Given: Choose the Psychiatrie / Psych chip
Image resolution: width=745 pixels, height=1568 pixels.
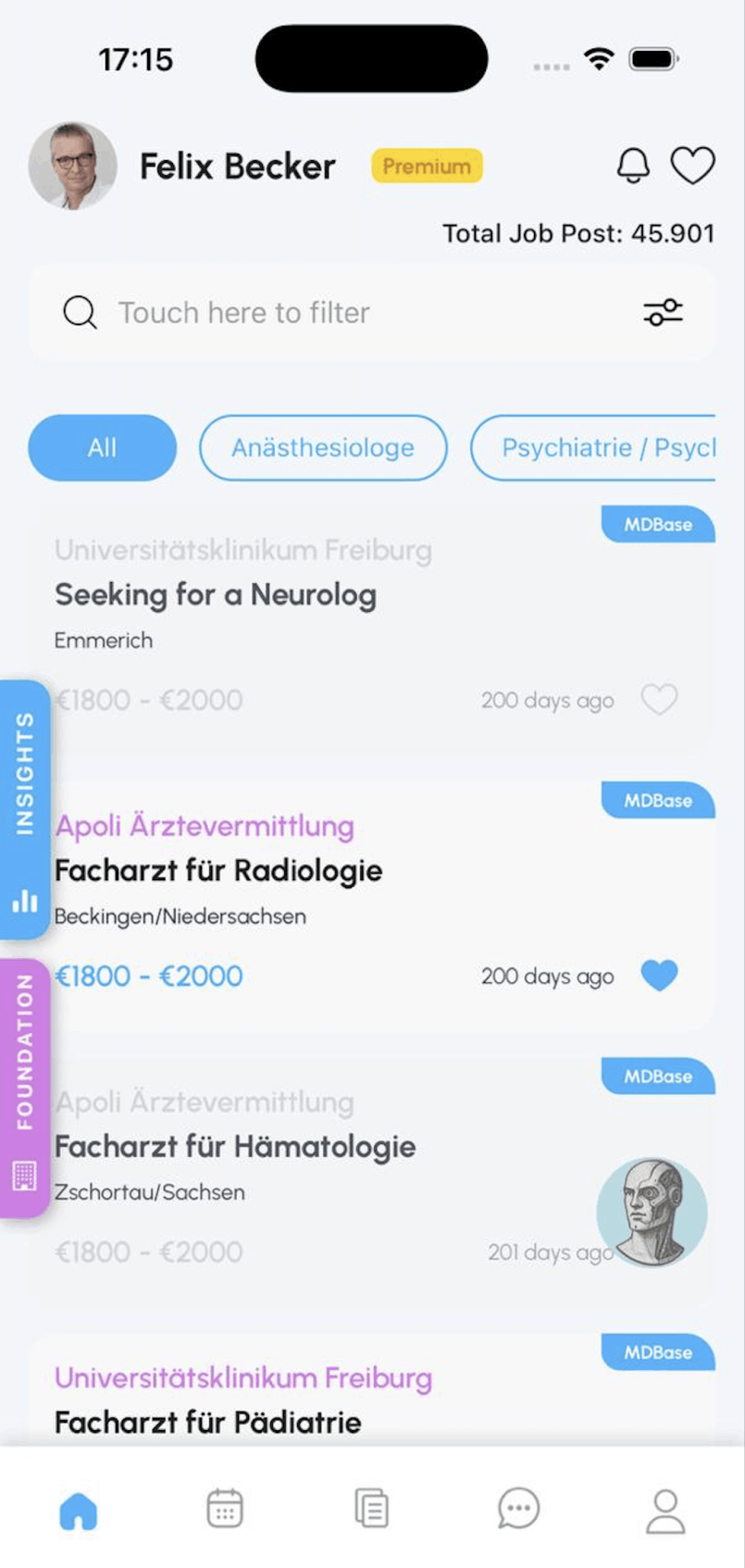Looking at the screenshot, I should click(x=593, y=448).
